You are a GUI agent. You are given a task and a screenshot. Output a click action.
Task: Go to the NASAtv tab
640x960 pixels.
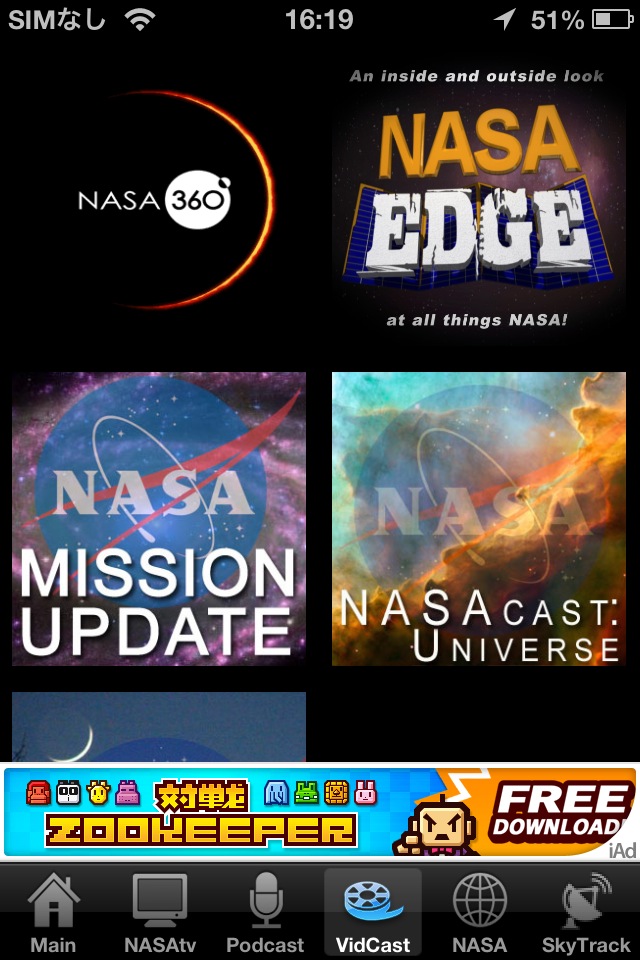click(x=159, y=912)
